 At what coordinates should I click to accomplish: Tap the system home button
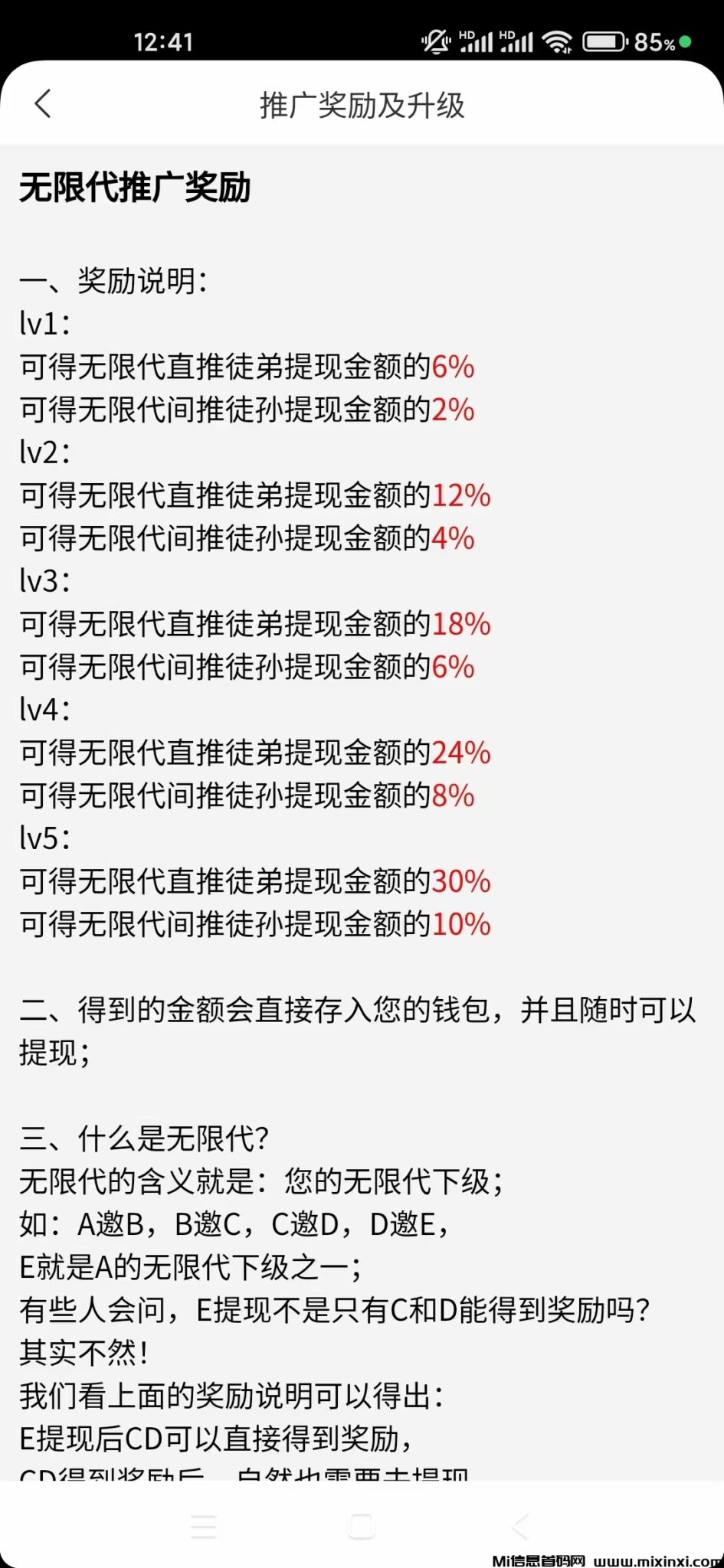pos(361,1525)
